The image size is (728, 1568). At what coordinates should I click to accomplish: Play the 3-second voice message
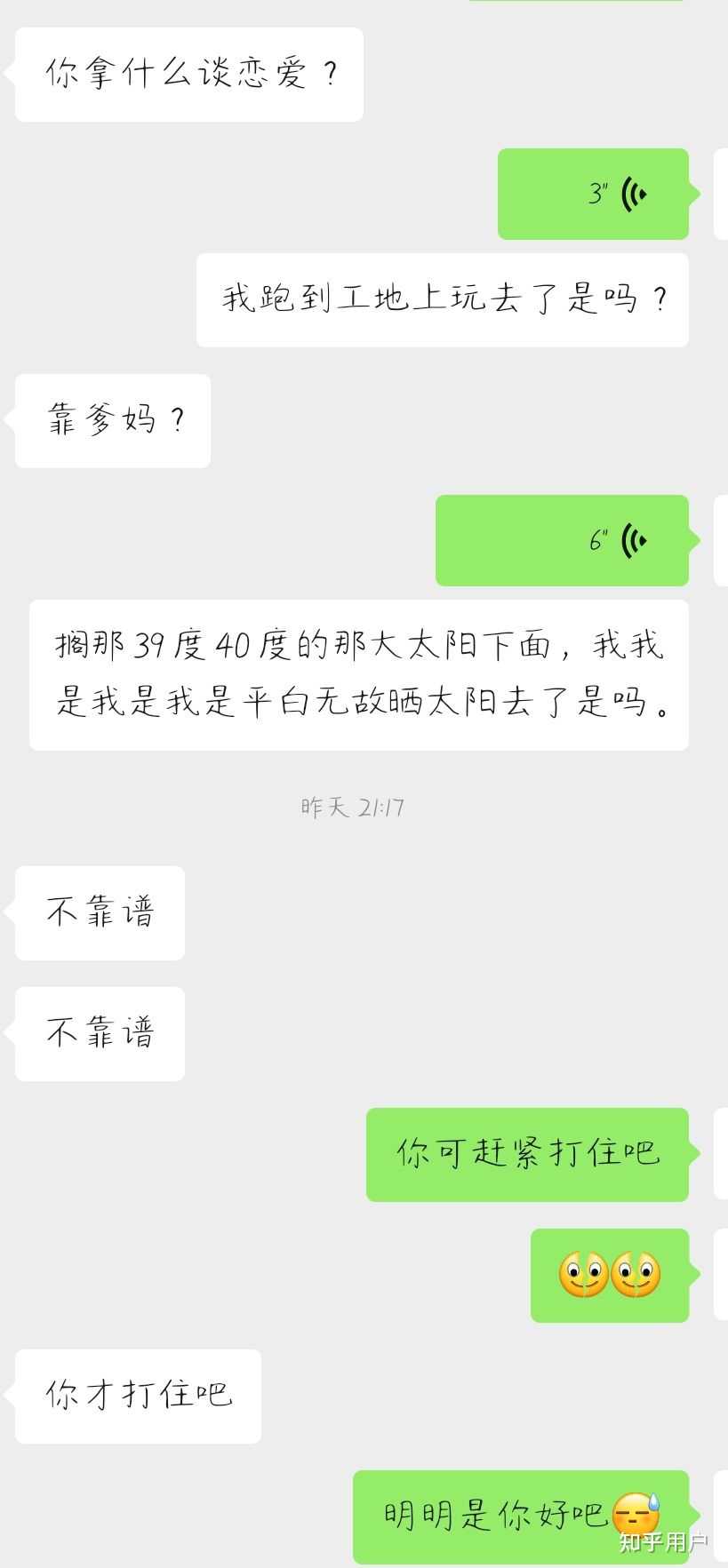click(x=593, y=194)
